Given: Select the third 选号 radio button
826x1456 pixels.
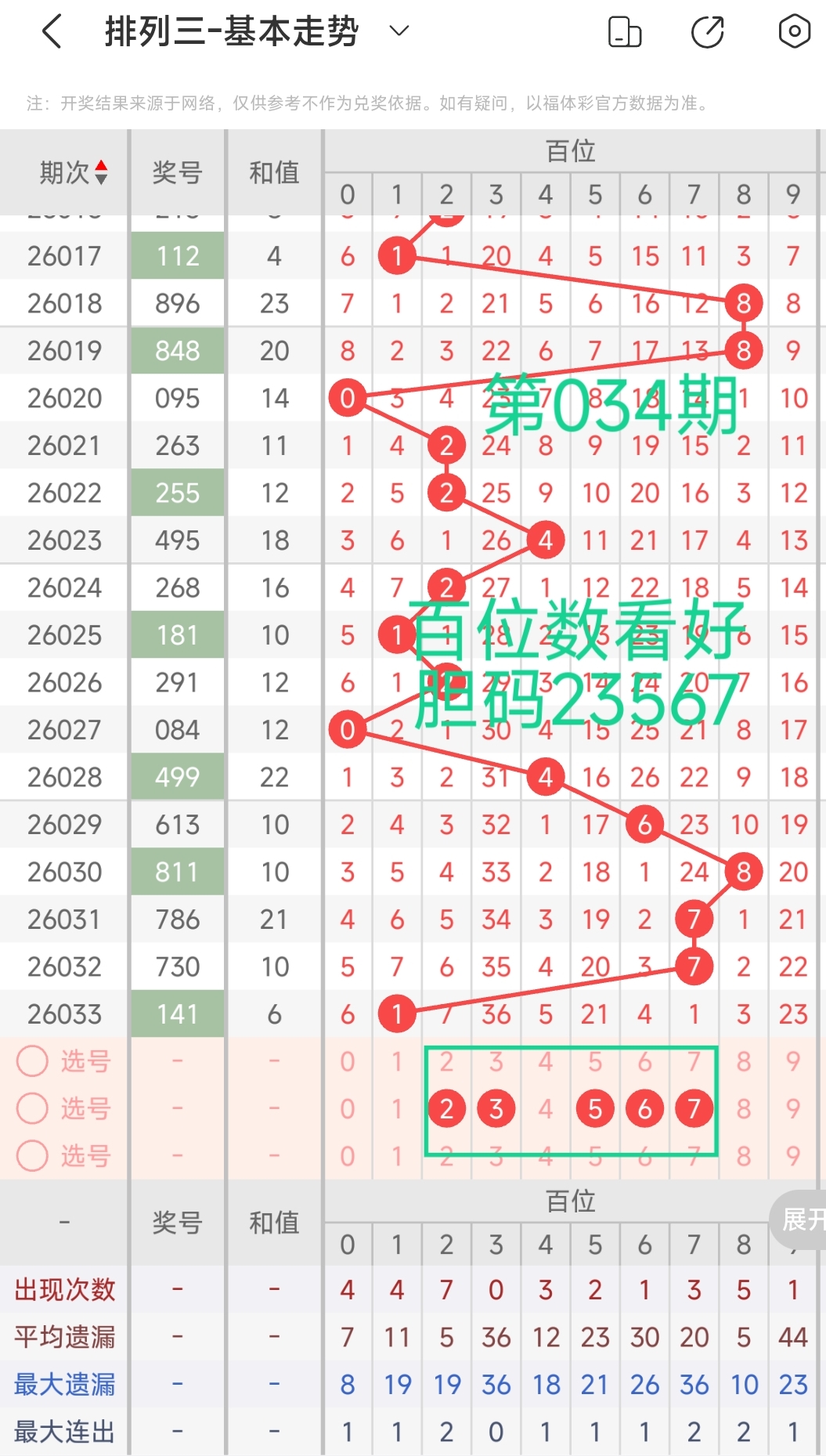Looking at the screenshot, I should coord(33,1156).
